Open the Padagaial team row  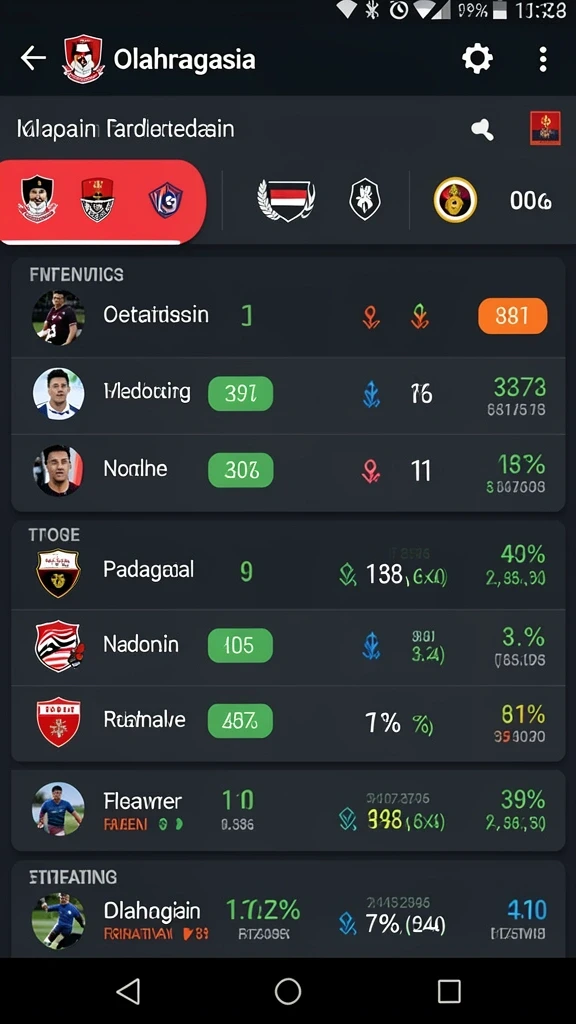tap(288, 571)
